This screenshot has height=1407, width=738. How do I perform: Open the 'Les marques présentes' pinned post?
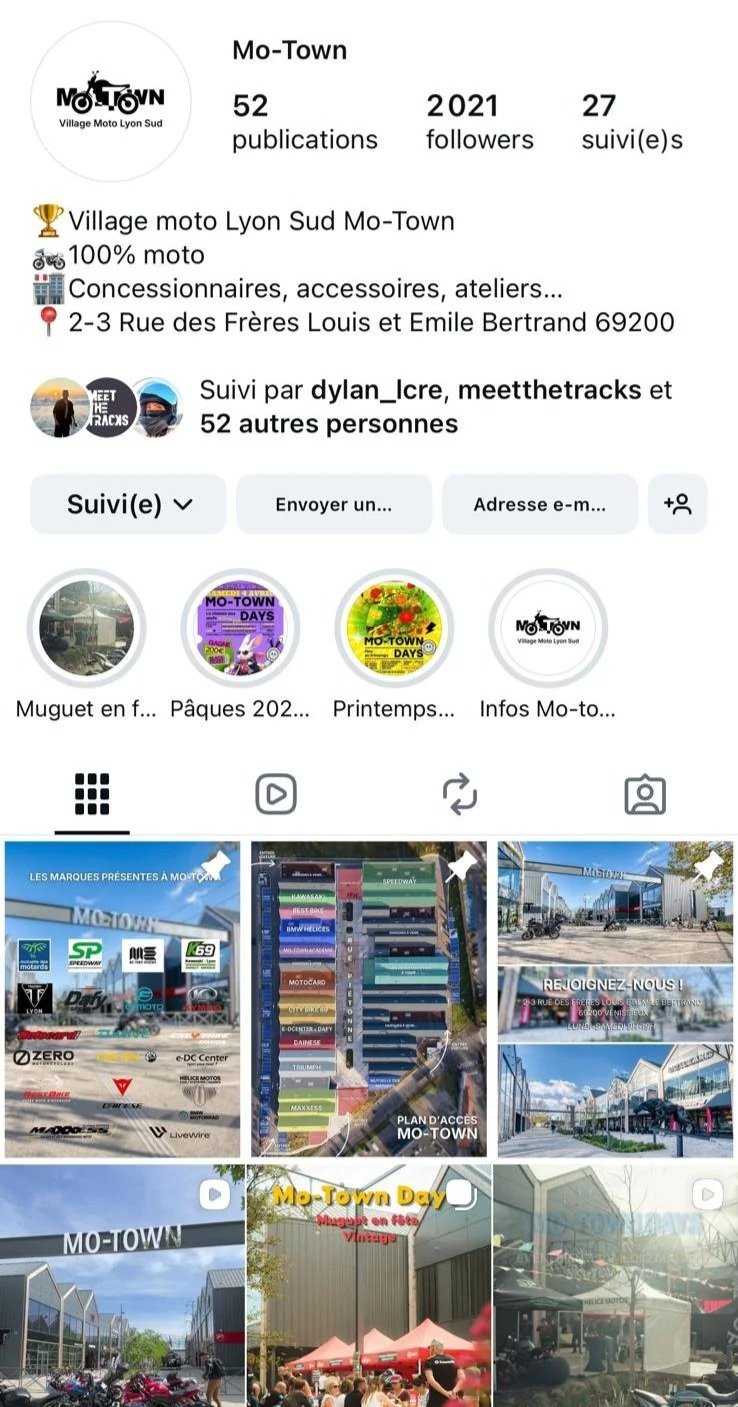(123, 999)
